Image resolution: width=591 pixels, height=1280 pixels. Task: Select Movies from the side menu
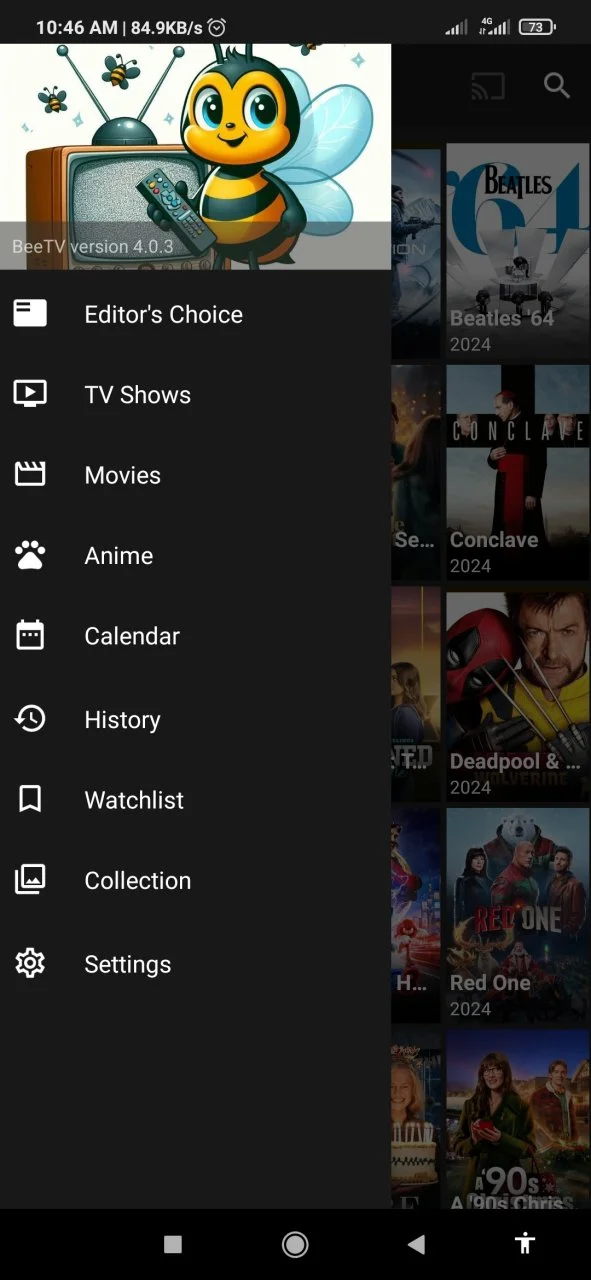coord(195,475)
